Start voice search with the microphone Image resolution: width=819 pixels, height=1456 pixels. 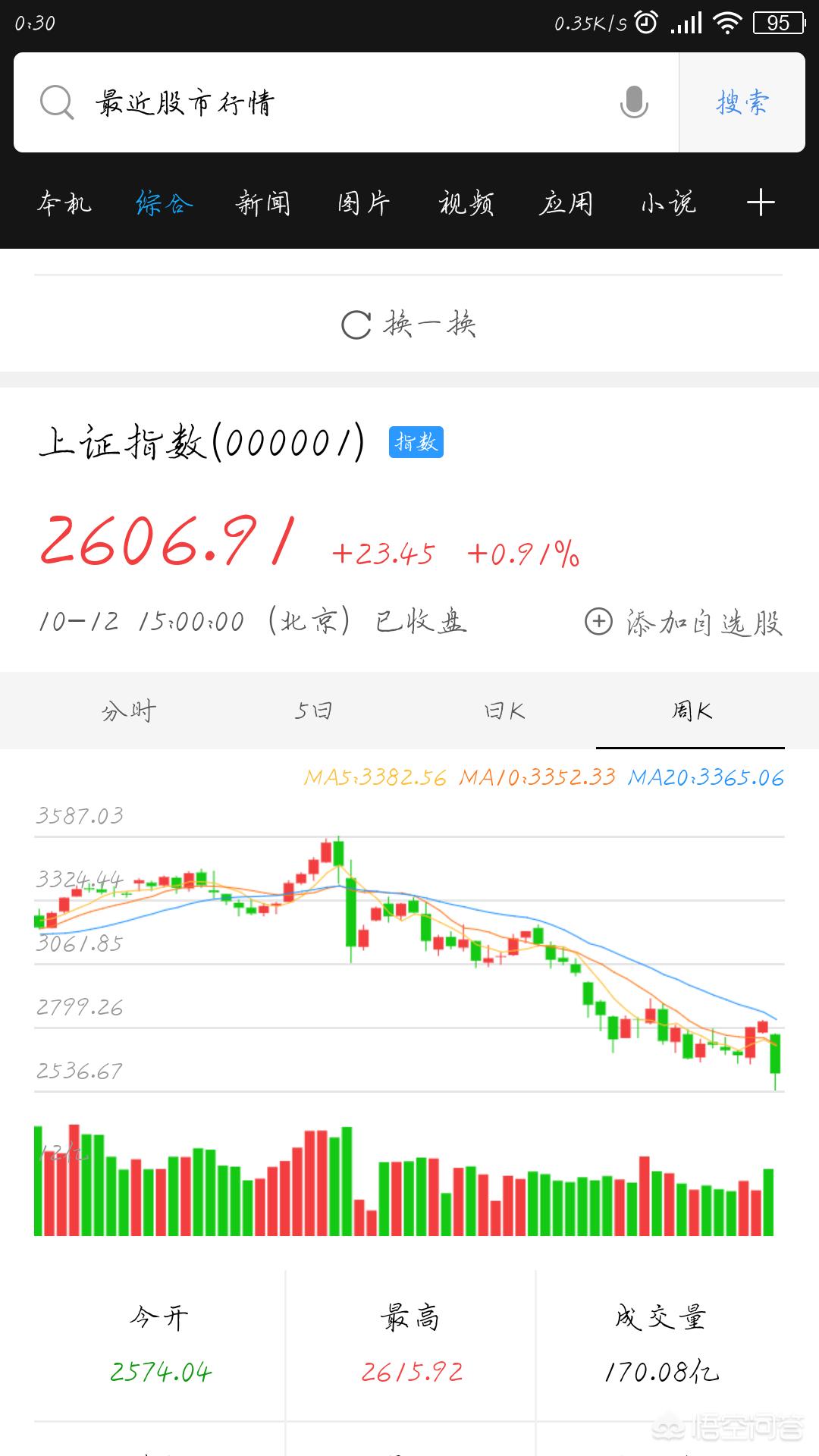coord(634,102)
